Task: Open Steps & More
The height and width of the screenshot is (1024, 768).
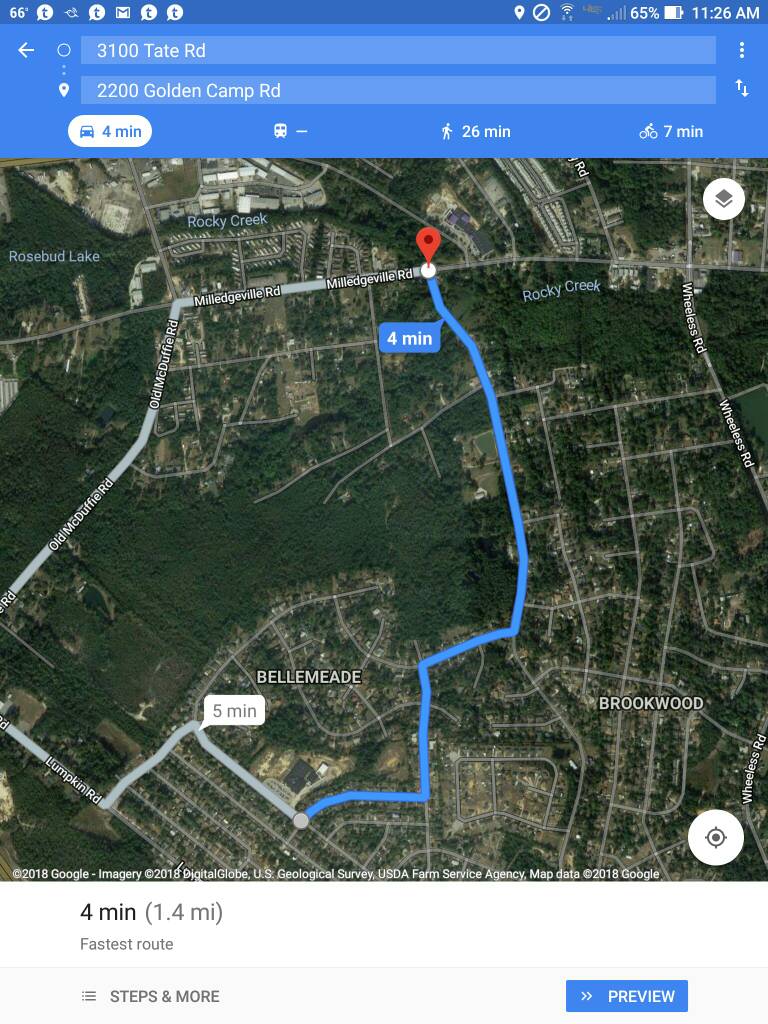Action: pos(151,996)
